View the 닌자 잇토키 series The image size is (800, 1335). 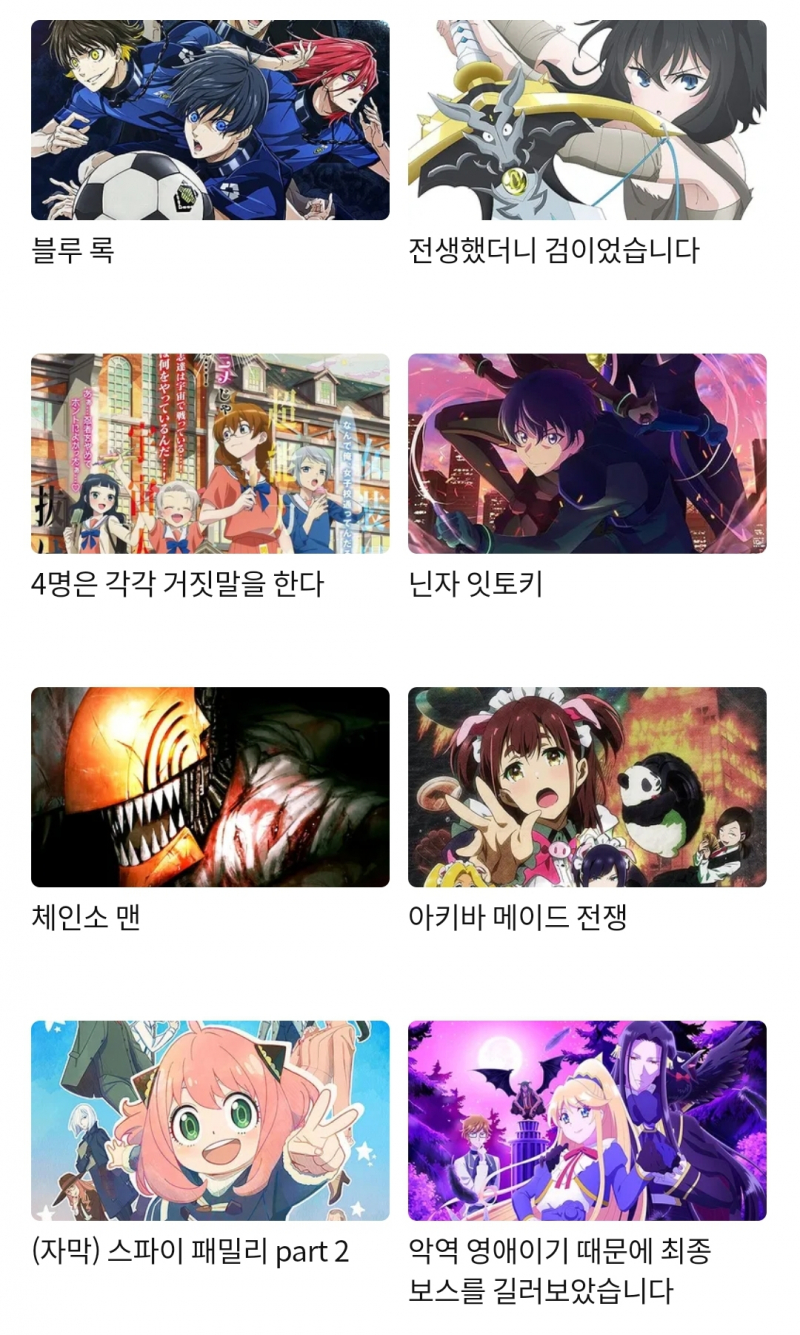point(587,453)
